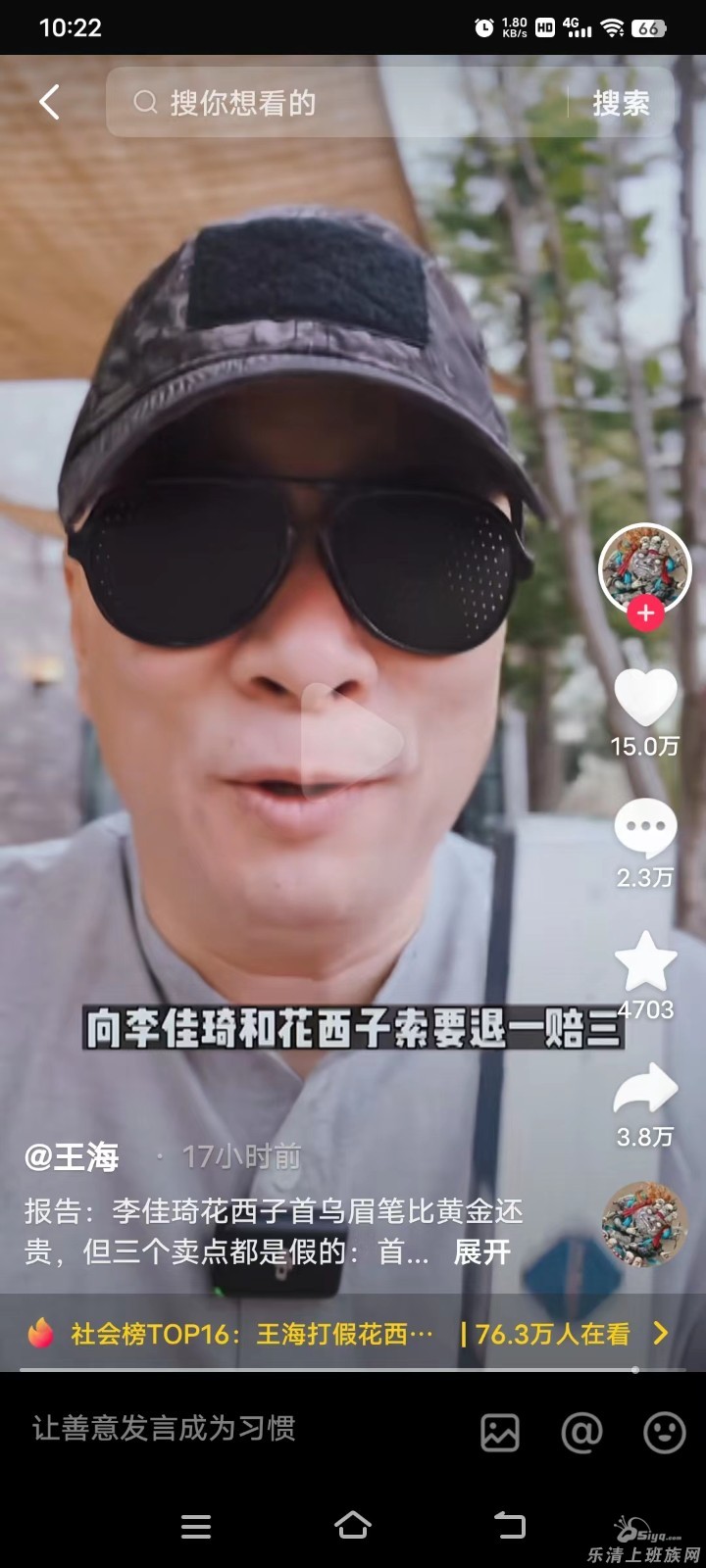Expand the caption with 展开
The image size is (706, 1568).
pos(481,1251)
